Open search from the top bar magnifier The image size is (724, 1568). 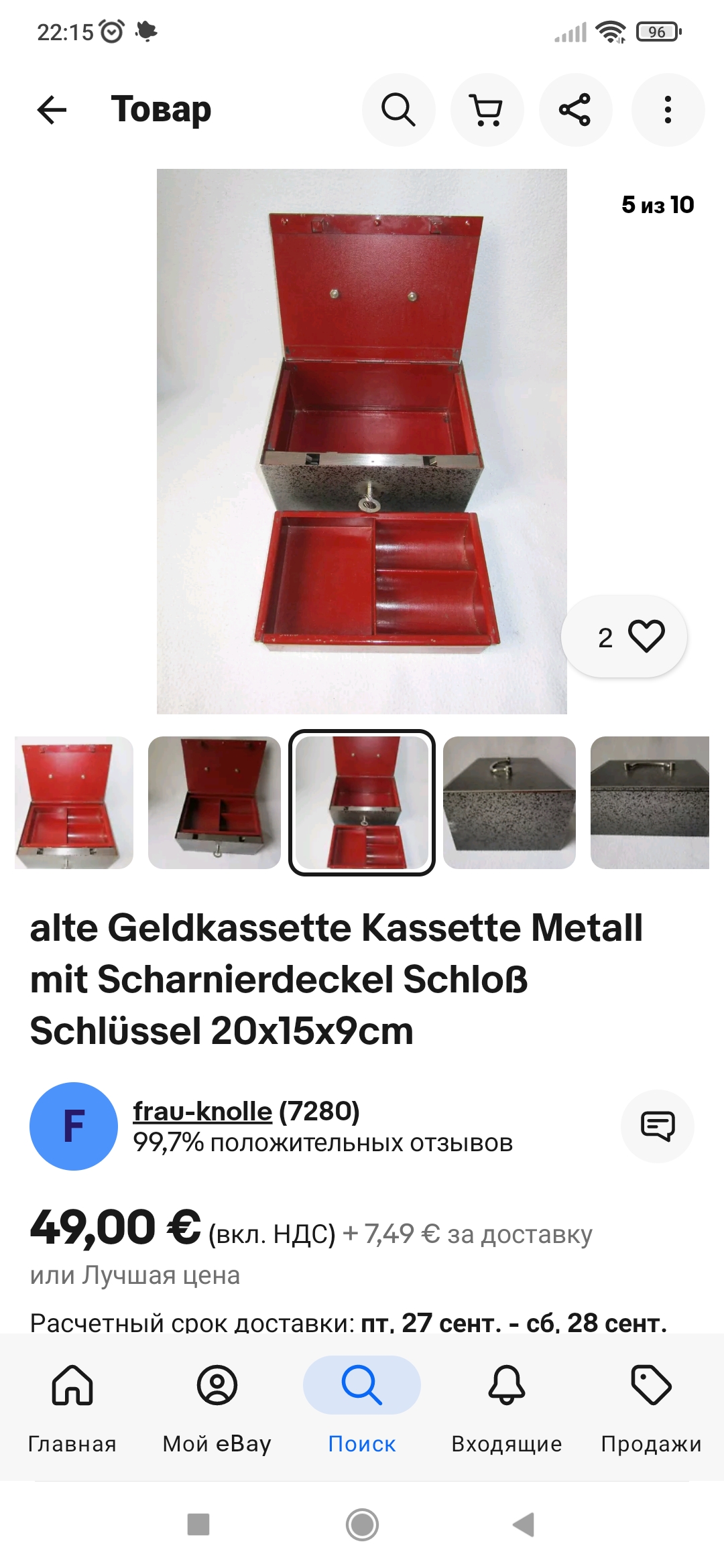[x=398, y=110]
